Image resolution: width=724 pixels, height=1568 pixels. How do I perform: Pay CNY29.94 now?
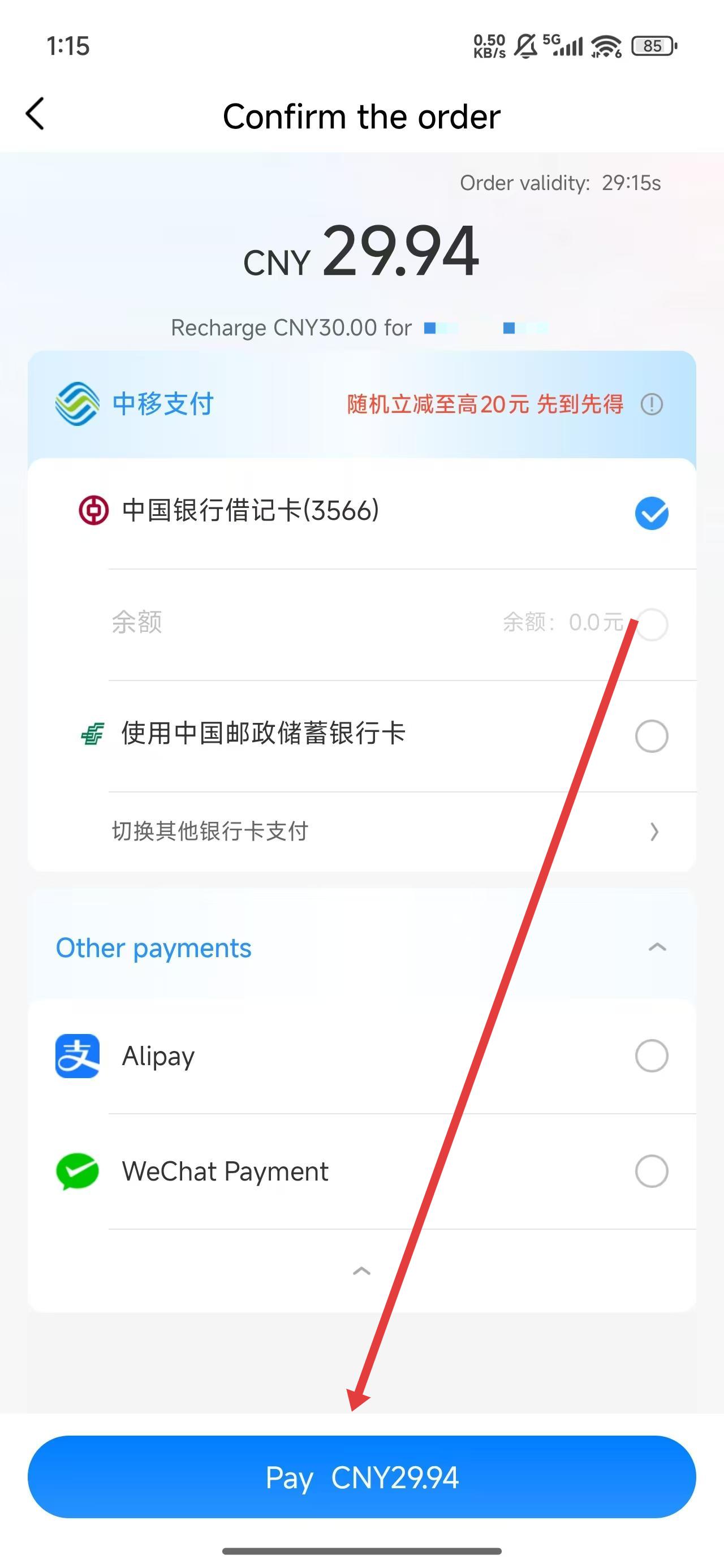[361, 1477]
